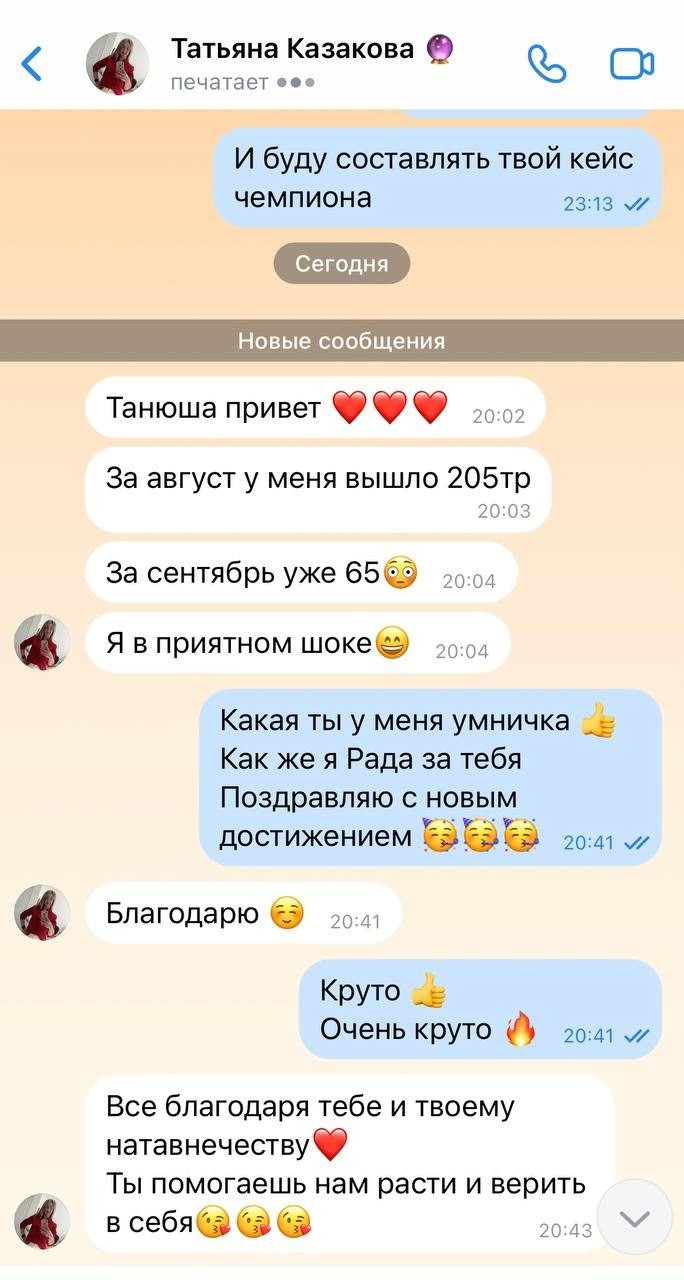684x1280 pixels.
Task: Start a voice call with Татьяна Казакова
Action: pyautogui.click(x=547, y=64)
